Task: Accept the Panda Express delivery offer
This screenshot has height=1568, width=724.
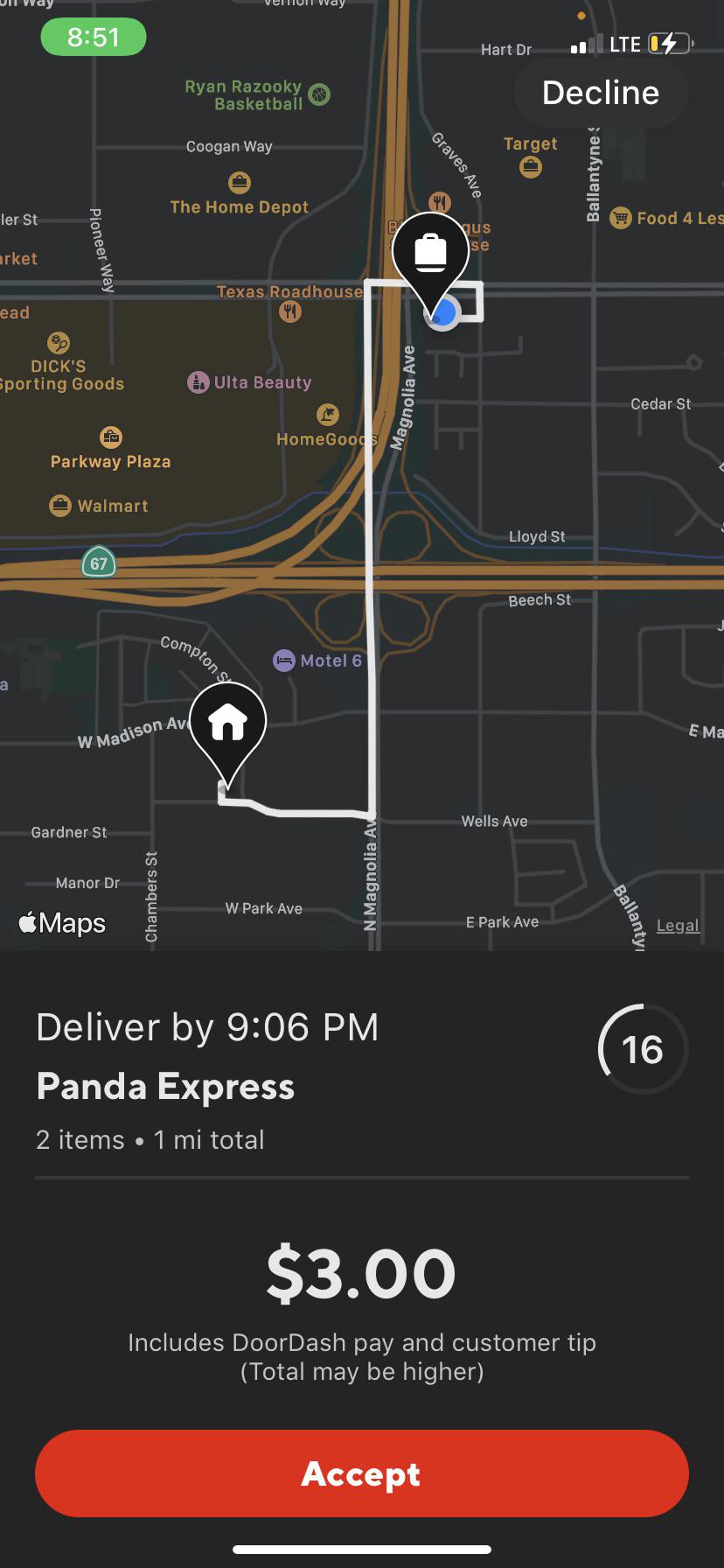Action: [361, 1473]
